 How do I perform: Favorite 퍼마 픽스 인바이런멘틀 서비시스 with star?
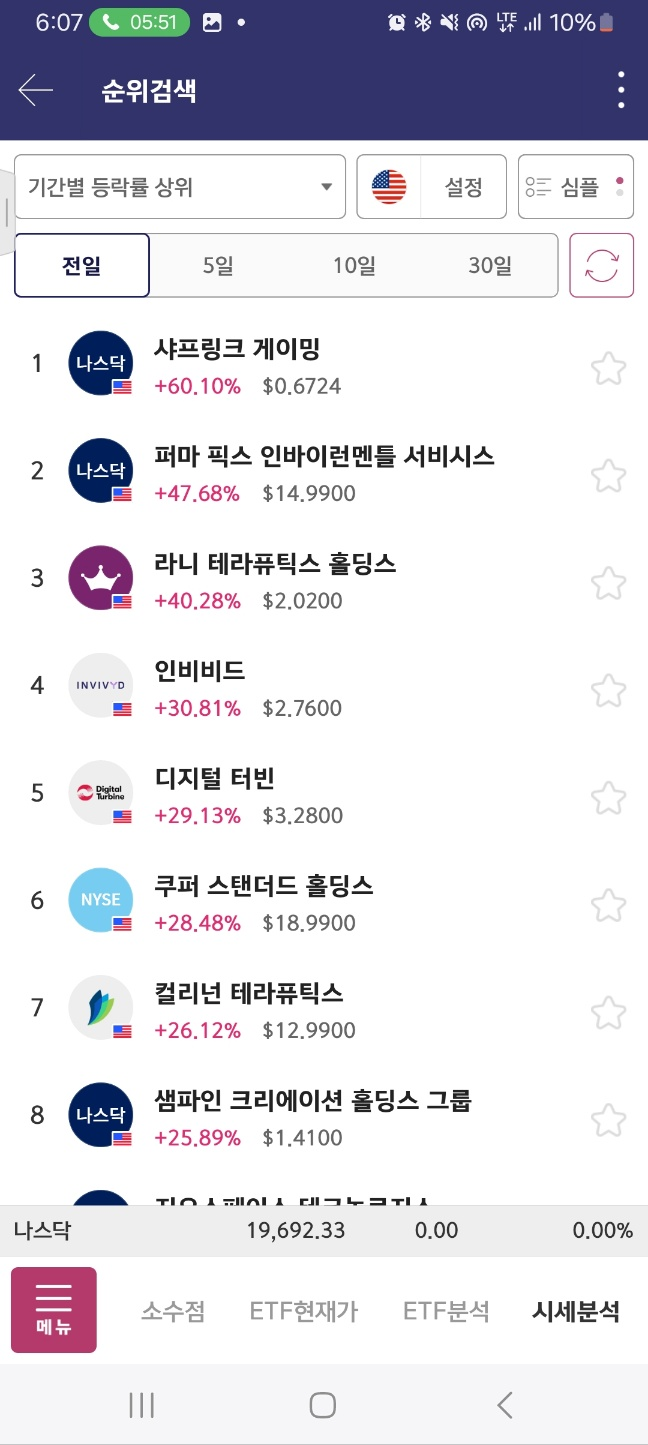pos(608,475)
